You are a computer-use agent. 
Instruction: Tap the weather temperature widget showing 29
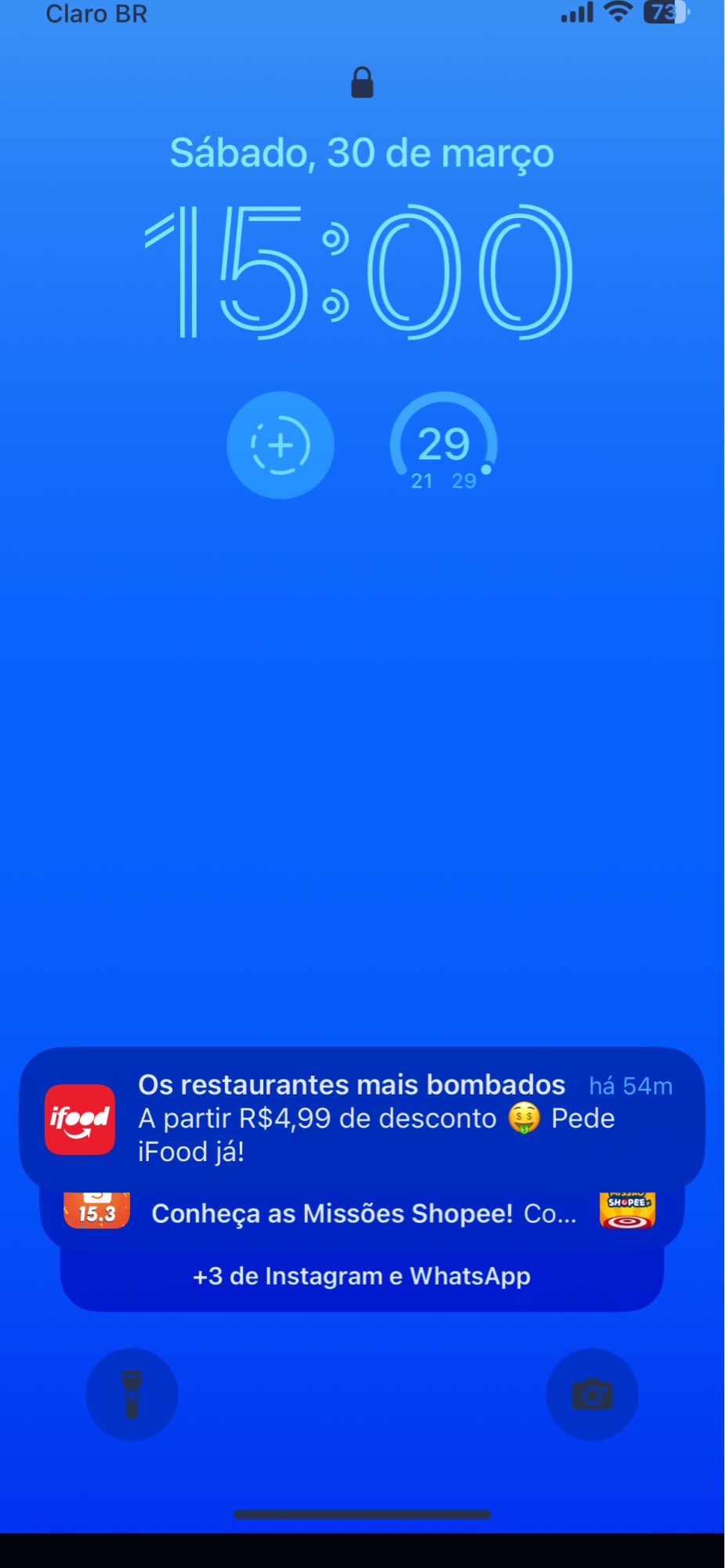tap(444, 445)
